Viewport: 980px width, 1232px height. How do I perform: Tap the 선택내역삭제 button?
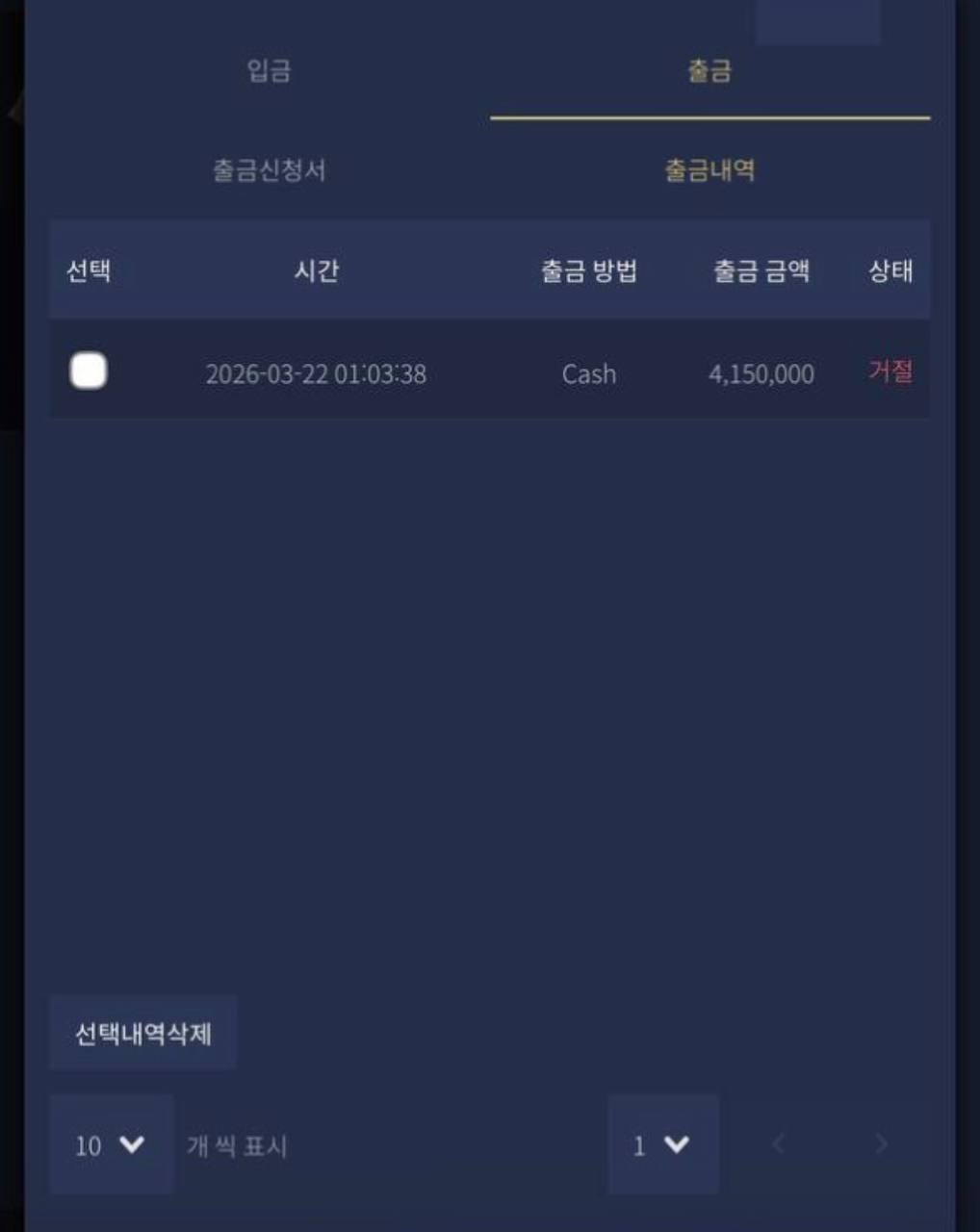[143, 1034]
